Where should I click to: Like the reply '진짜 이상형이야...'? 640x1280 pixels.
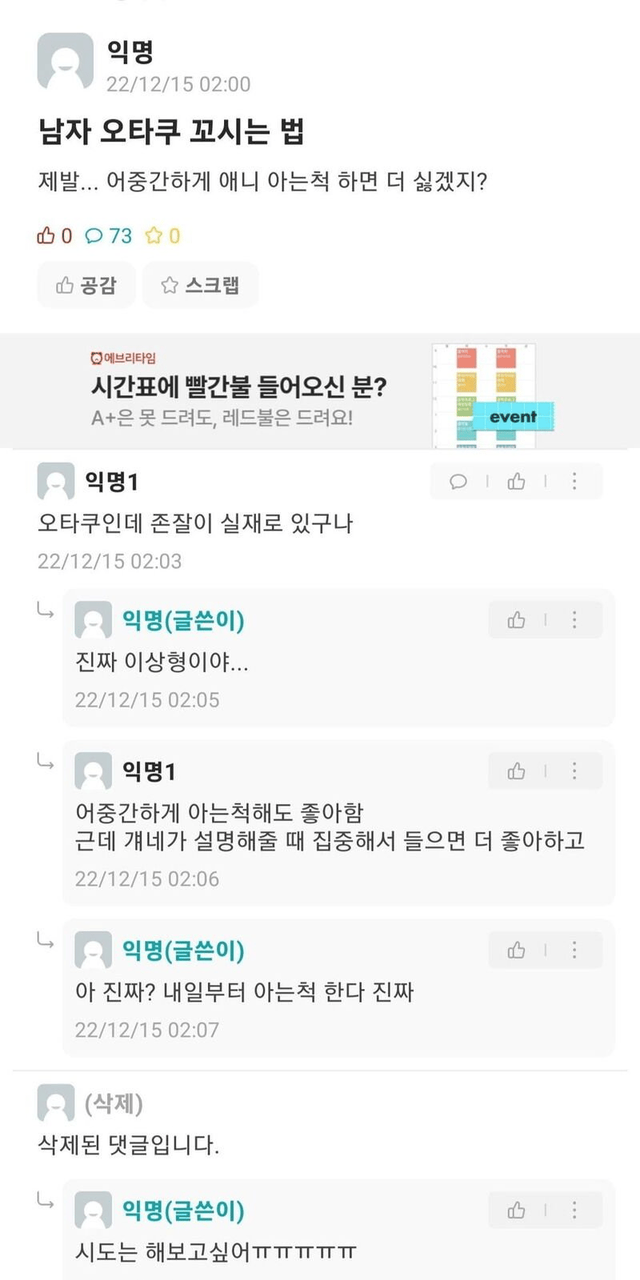click(516, 620)
